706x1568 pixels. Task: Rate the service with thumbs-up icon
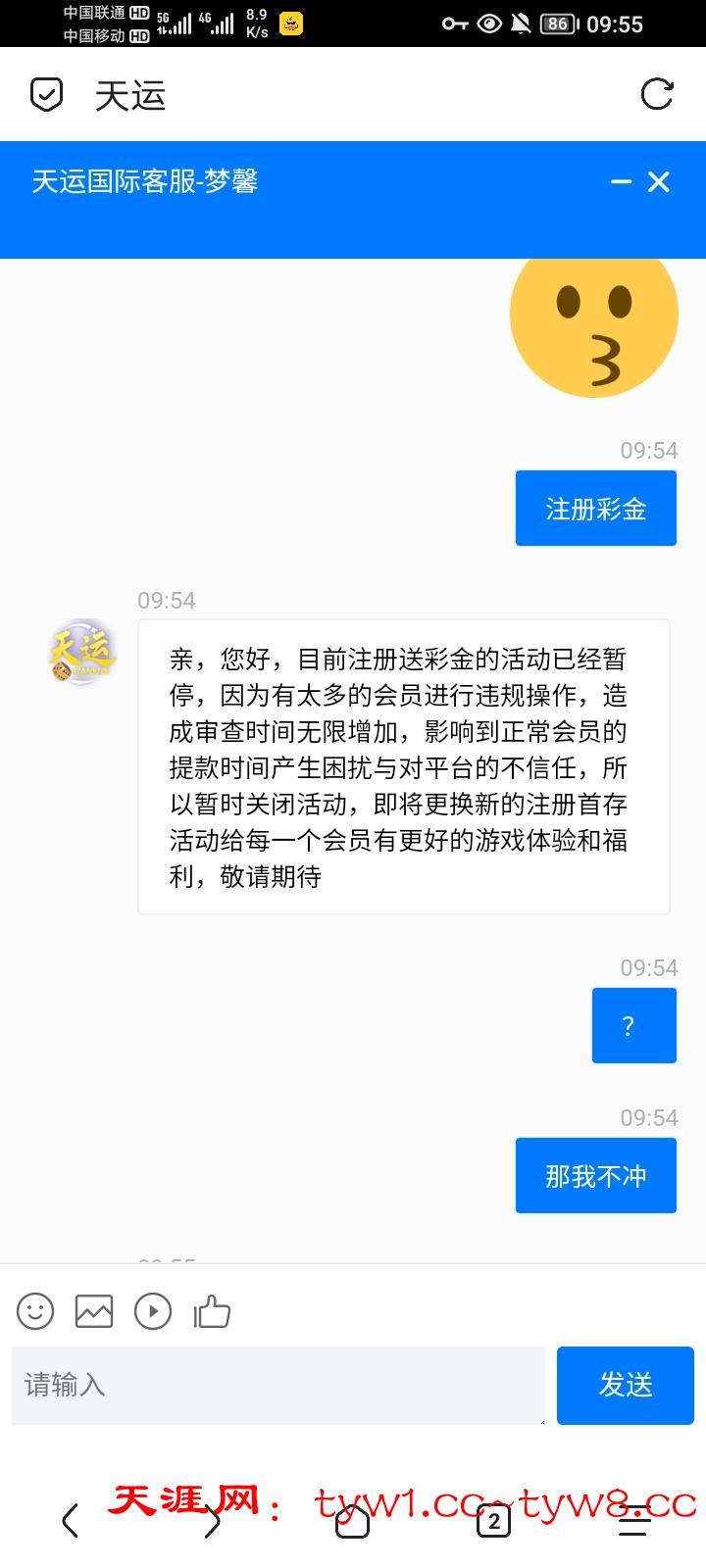[x=212, y=1311]
